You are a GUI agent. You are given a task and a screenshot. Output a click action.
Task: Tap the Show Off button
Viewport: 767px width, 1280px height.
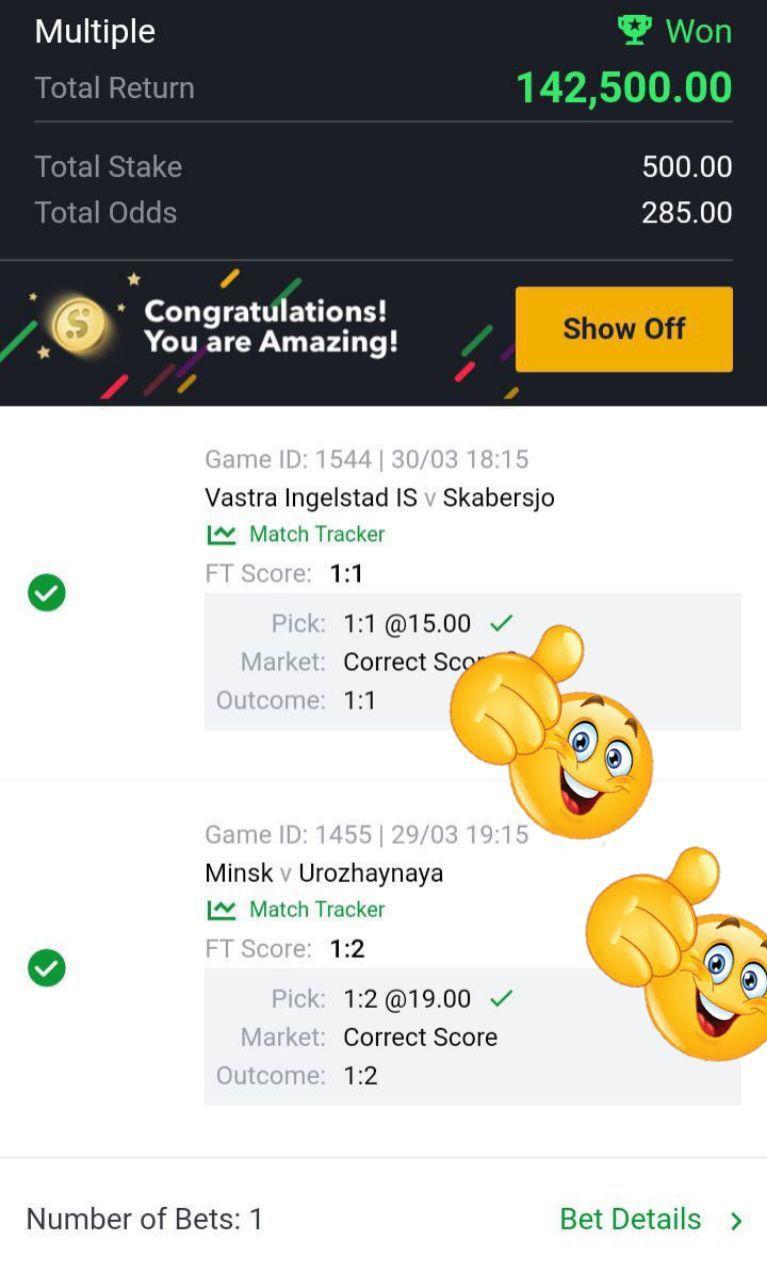624,329
